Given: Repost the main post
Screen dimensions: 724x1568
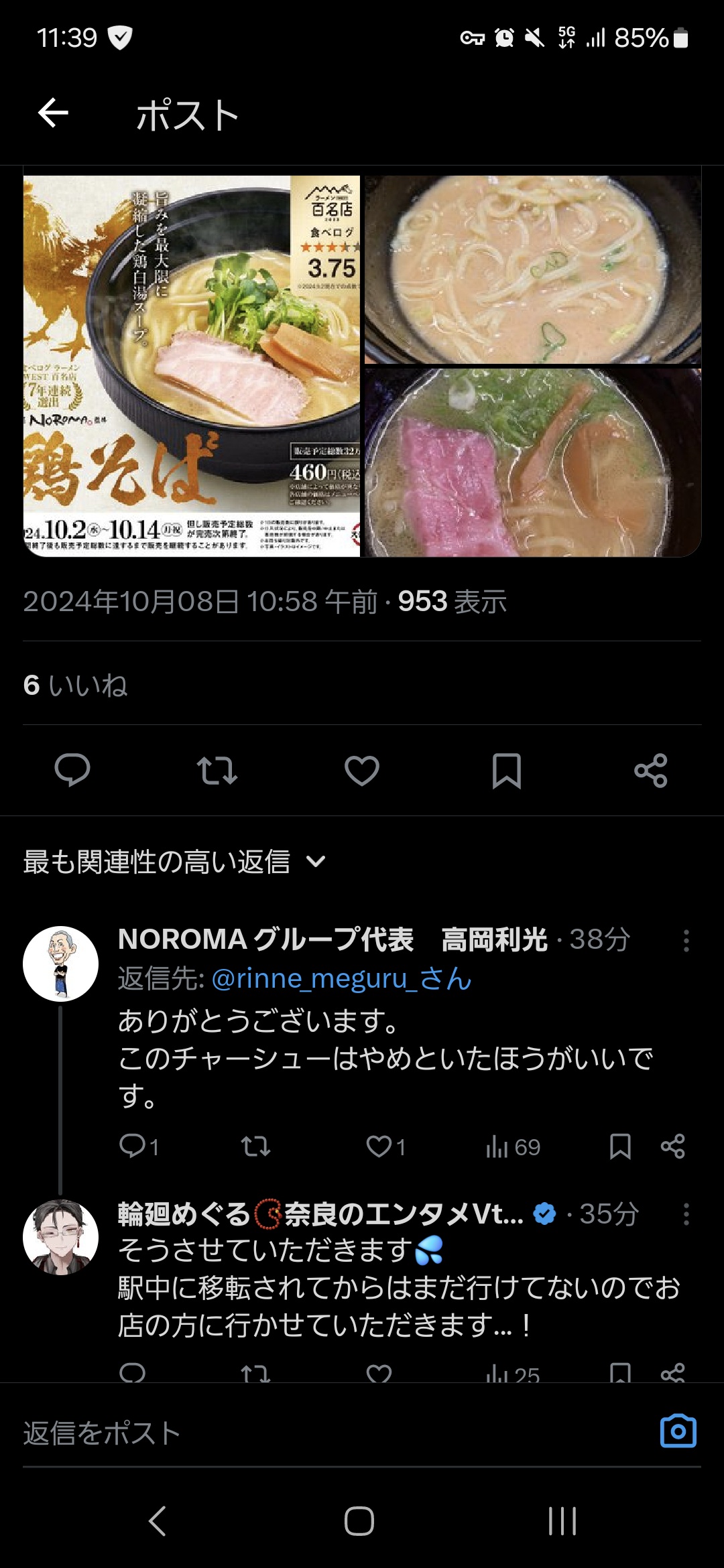Looking at the screenshot, I should click(217, 770).
